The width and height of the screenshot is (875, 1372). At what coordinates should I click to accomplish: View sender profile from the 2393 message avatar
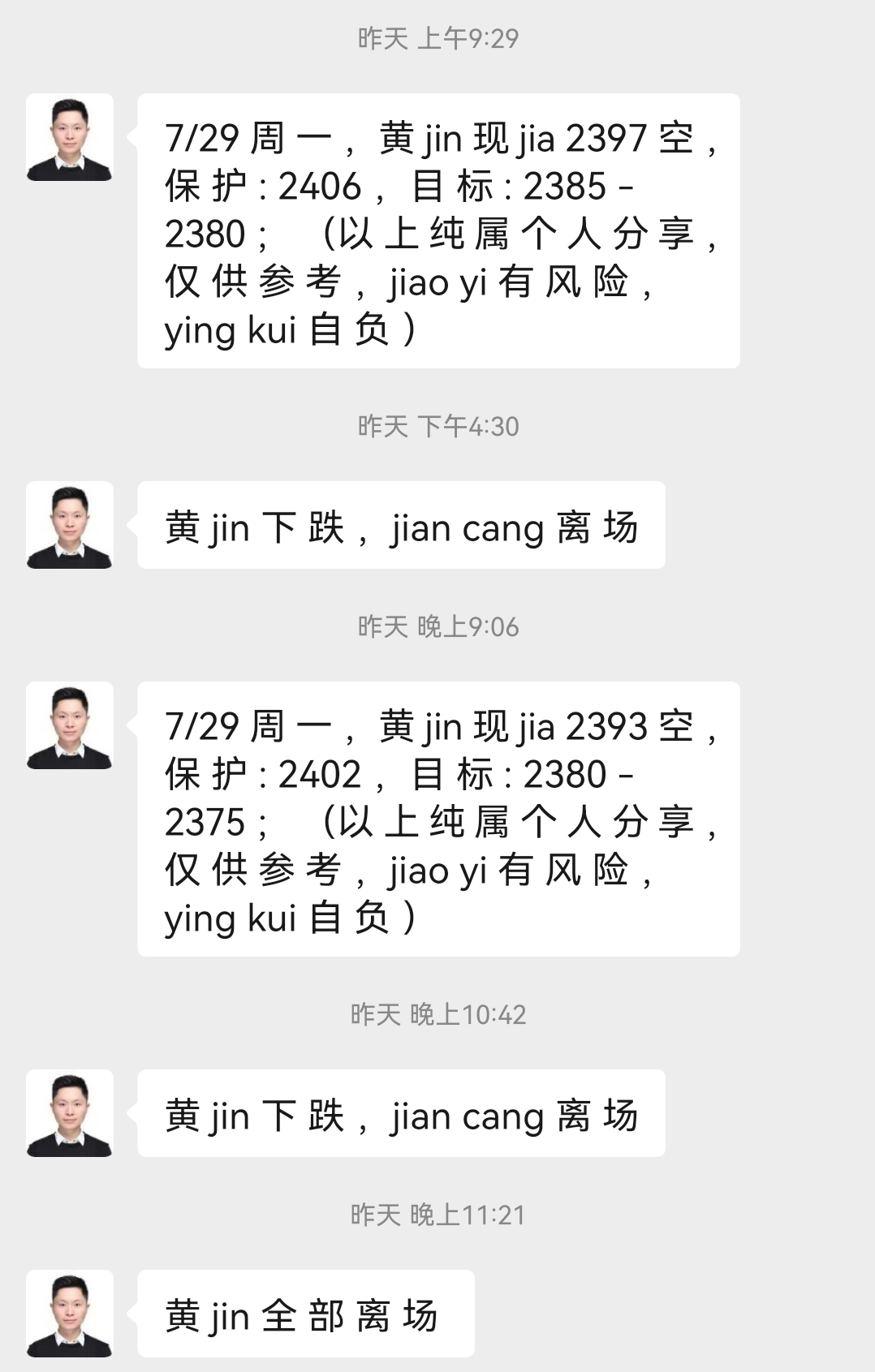pyautogui.click(x=70, y=725)
